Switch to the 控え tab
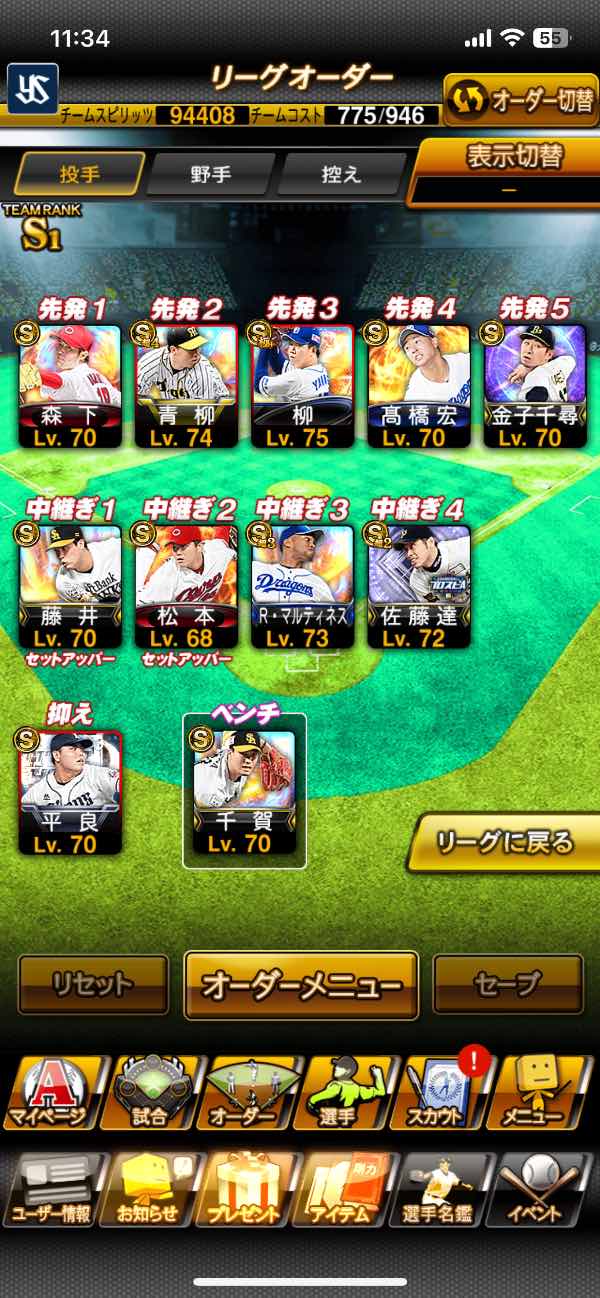This screenshot has height=1298, width=600. point(341,174)
